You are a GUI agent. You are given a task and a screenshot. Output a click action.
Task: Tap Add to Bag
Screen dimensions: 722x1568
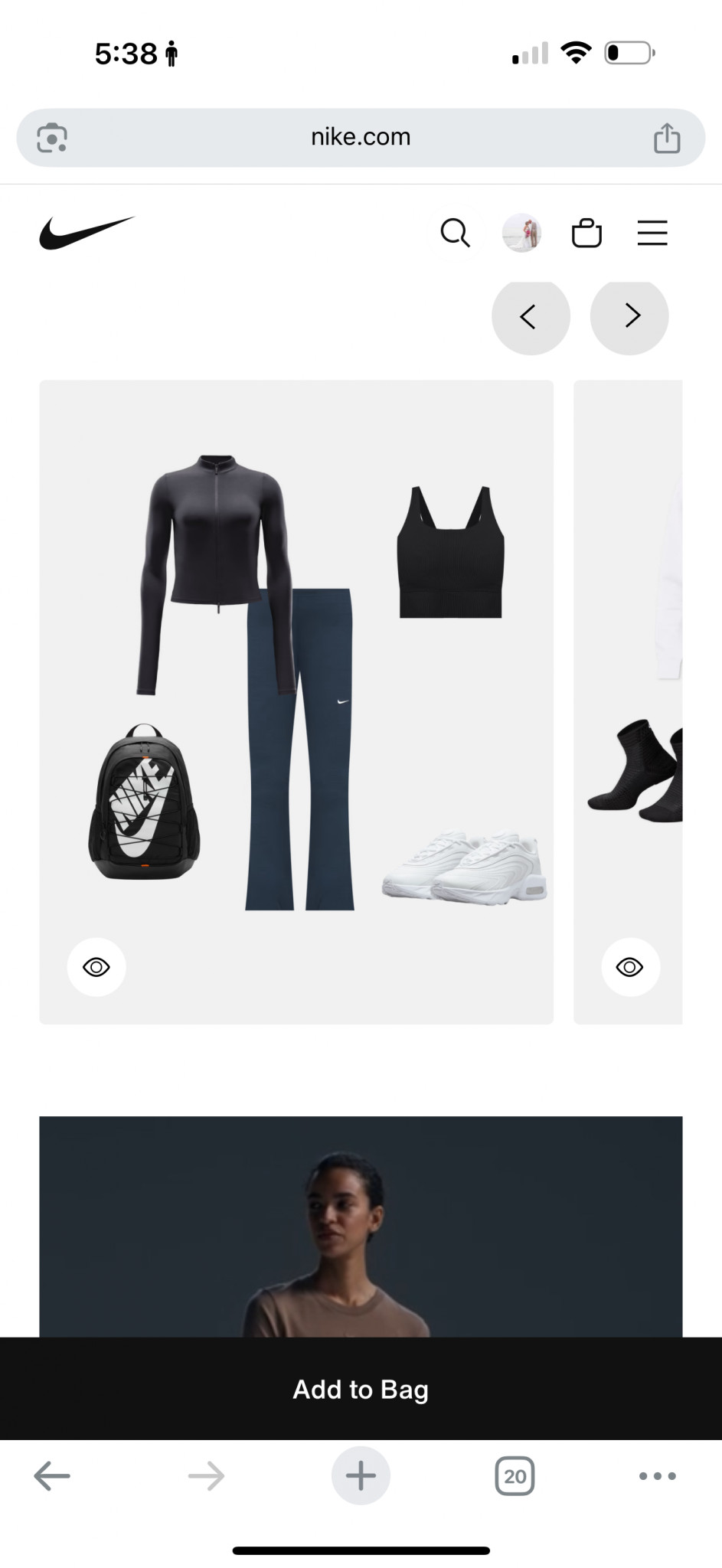[361, 1389]
